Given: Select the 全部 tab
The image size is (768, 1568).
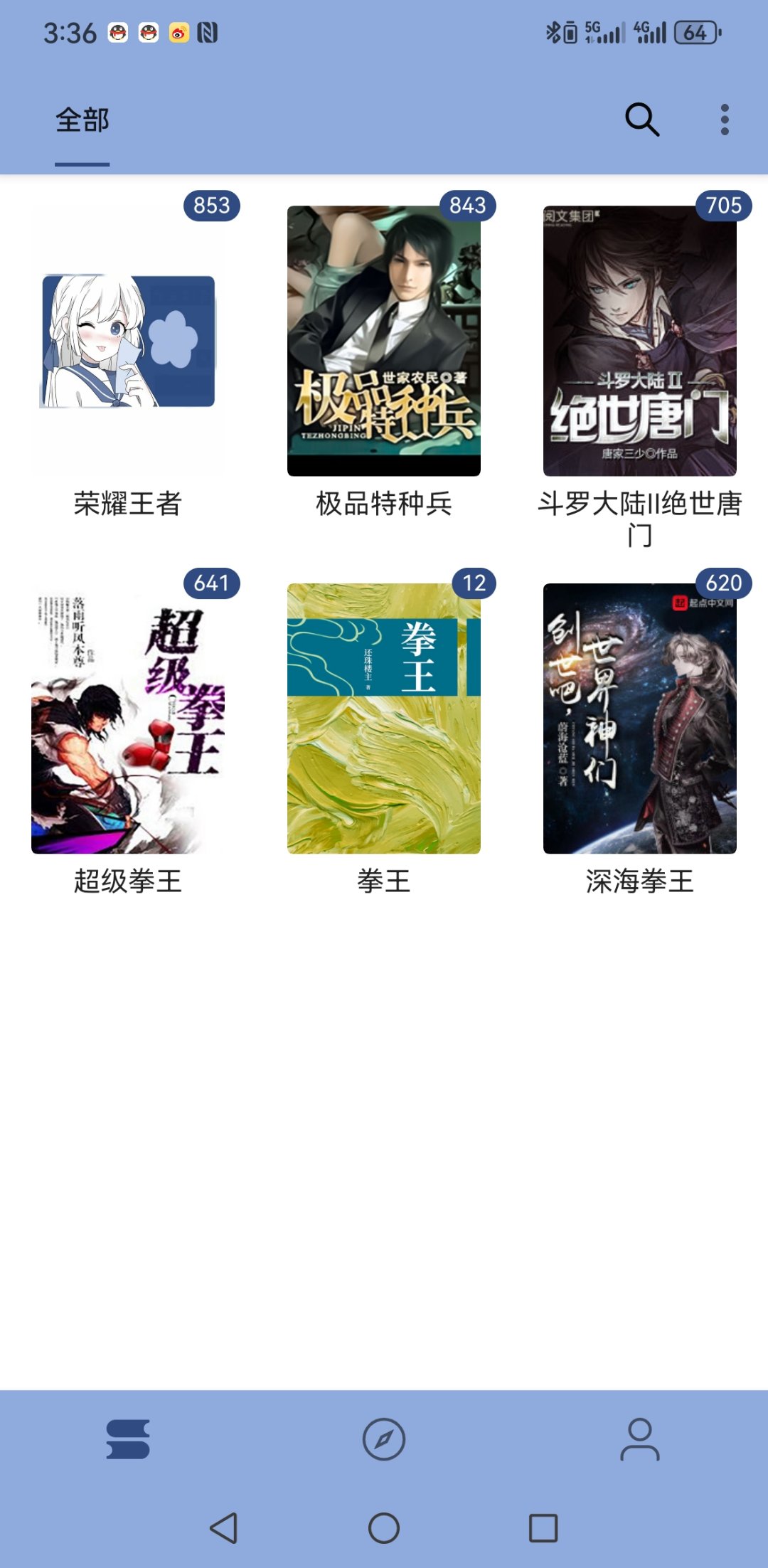Looking at the screenshot, I should (82, 120).
